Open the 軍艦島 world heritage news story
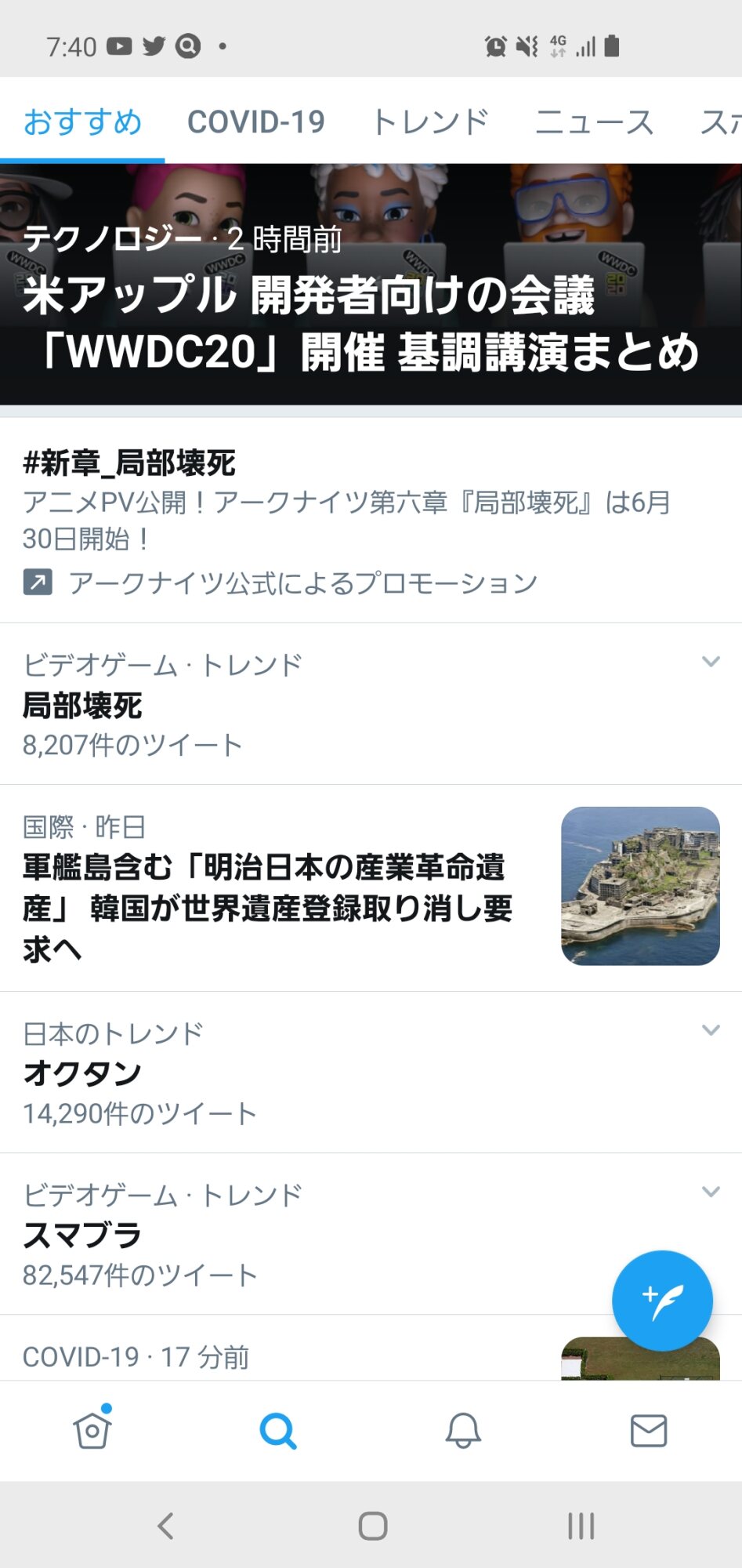Viewport: 742px width, 1568px height. point(313,888)
